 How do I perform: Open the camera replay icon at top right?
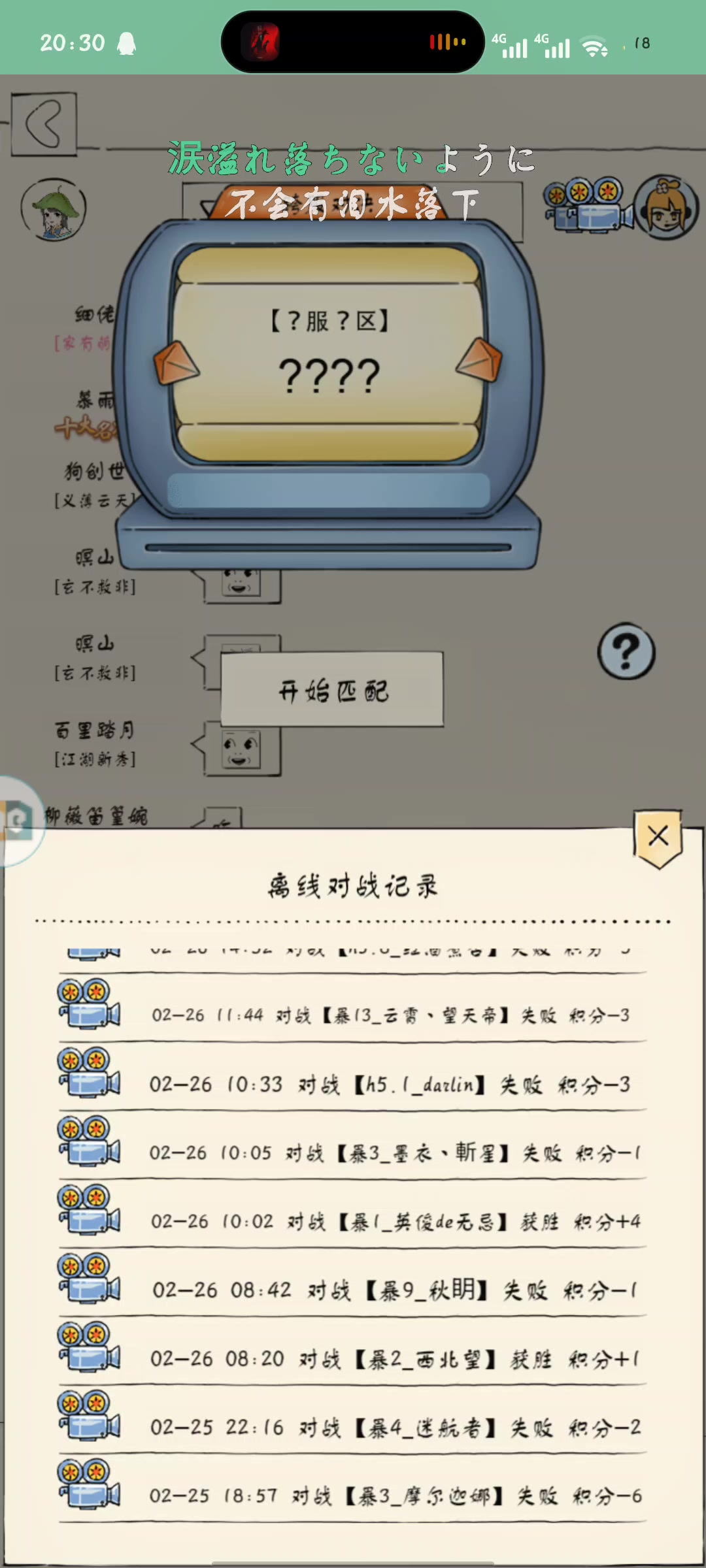[587, 204]
